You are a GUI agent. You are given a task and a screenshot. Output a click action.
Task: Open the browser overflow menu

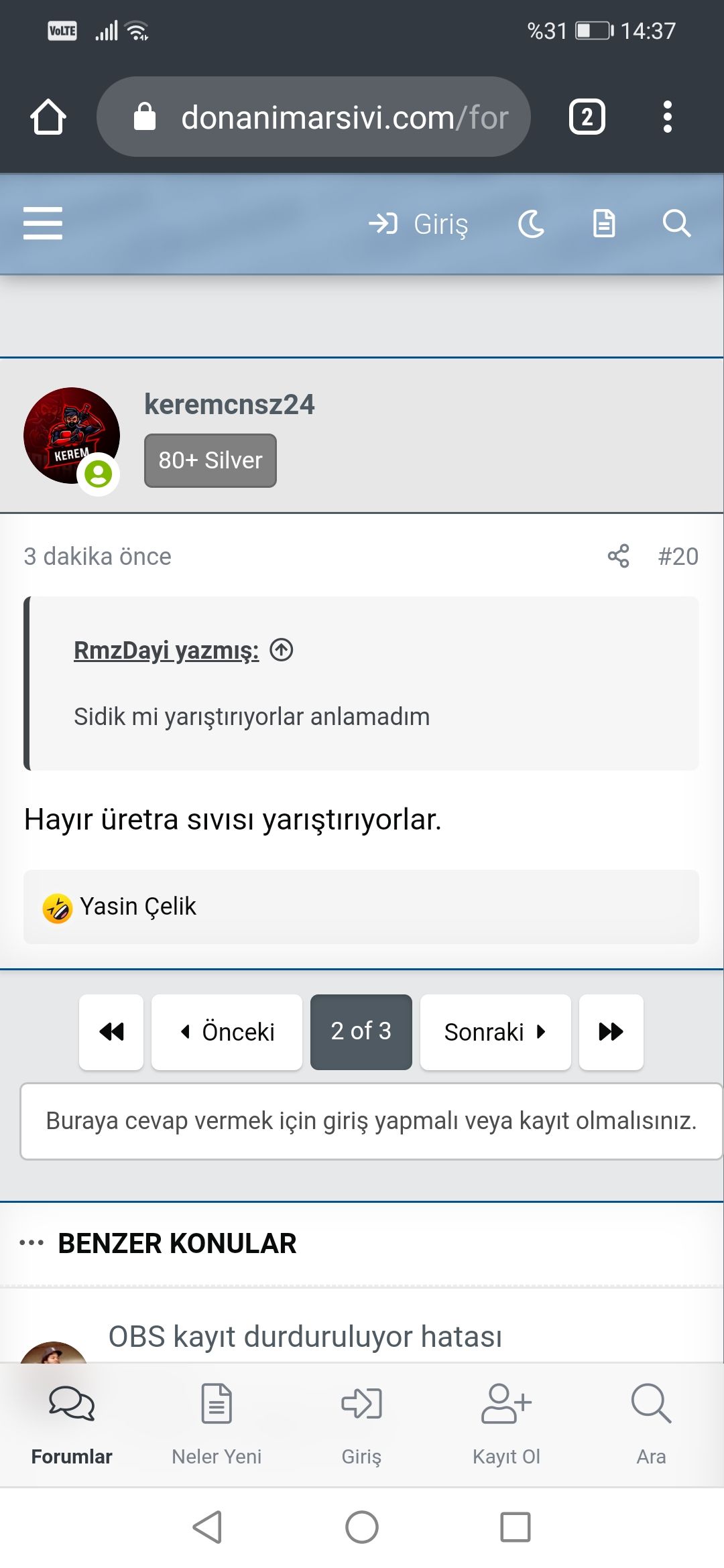pyautogui.click(x=667, y=117)
